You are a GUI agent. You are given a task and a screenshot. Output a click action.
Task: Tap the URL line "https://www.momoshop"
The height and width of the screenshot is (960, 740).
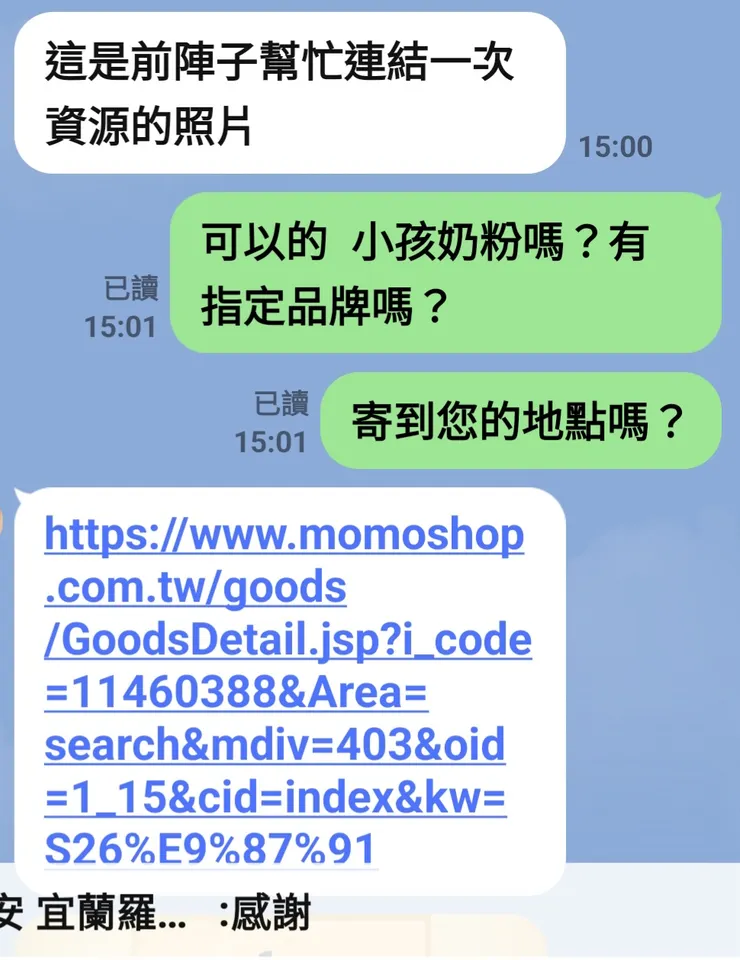point(282,535)
